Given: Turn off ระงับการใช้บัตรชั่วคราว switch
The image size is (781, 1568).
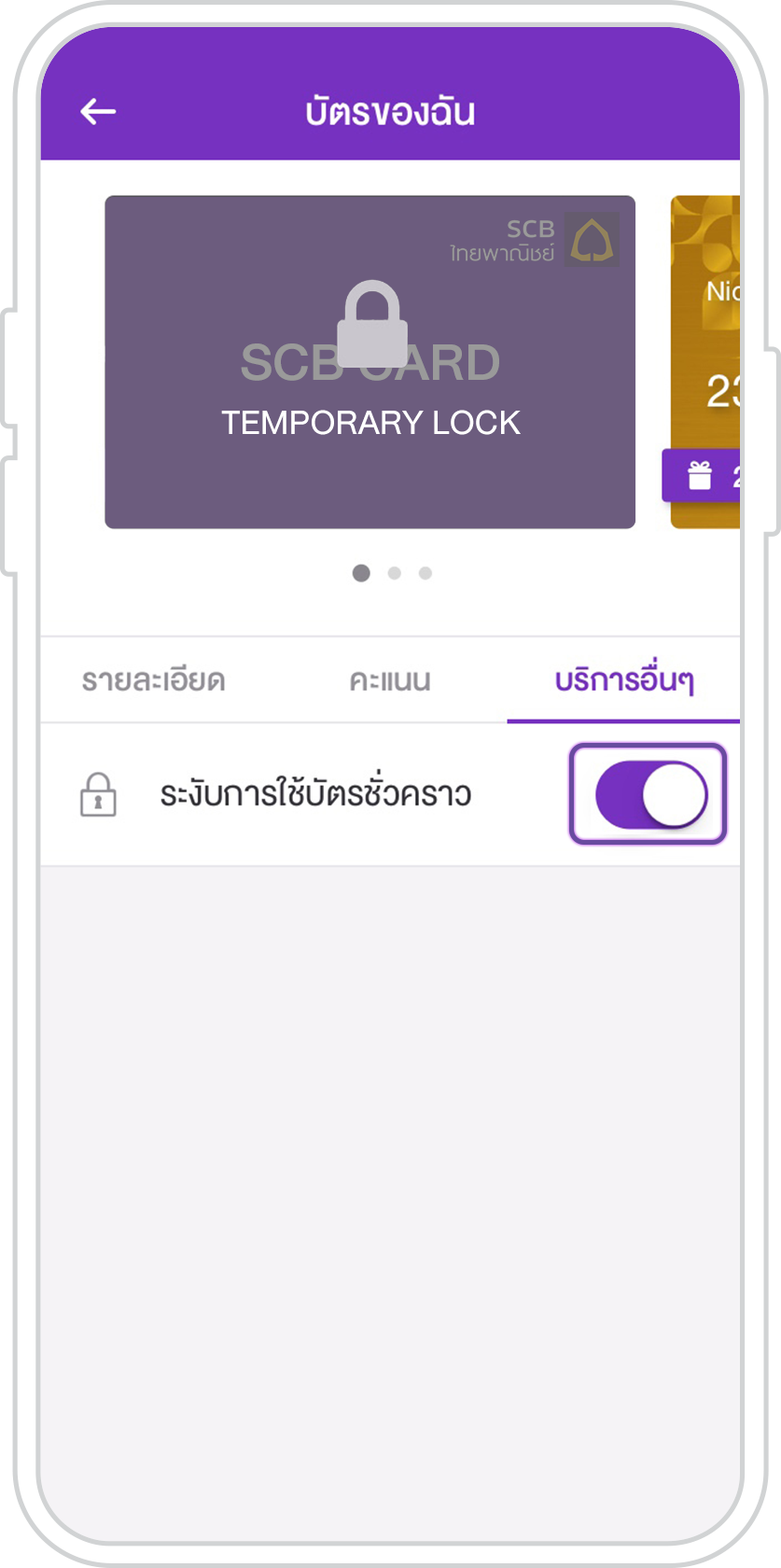Looking at the screenshot, I should 650,795.
